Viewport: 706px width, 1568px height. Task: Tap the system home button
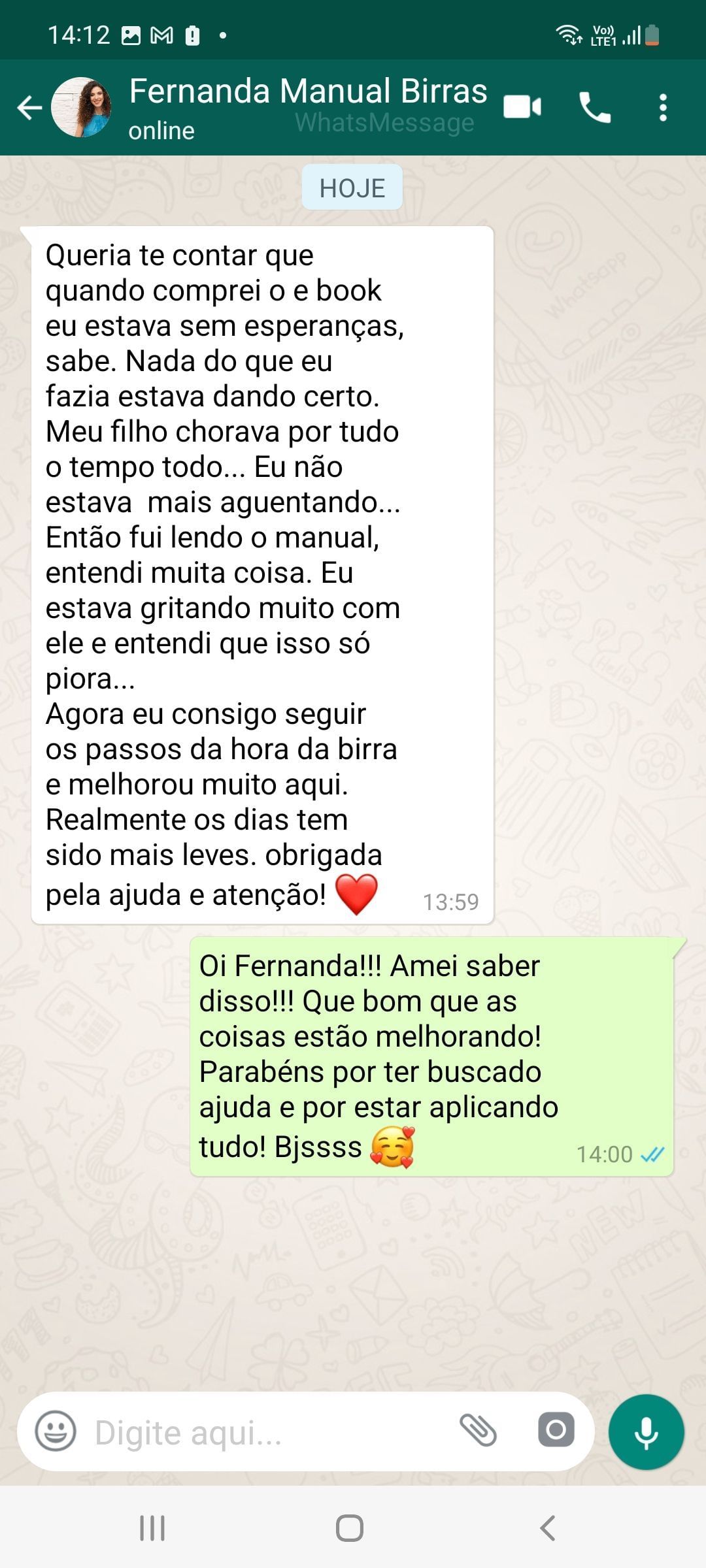350,1528
